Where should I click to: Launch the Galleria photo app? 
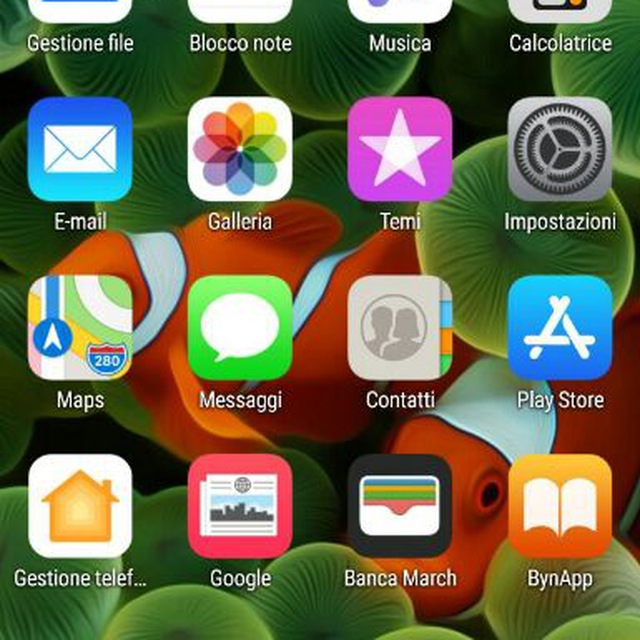pyautogui.click(x=240, y=150)
